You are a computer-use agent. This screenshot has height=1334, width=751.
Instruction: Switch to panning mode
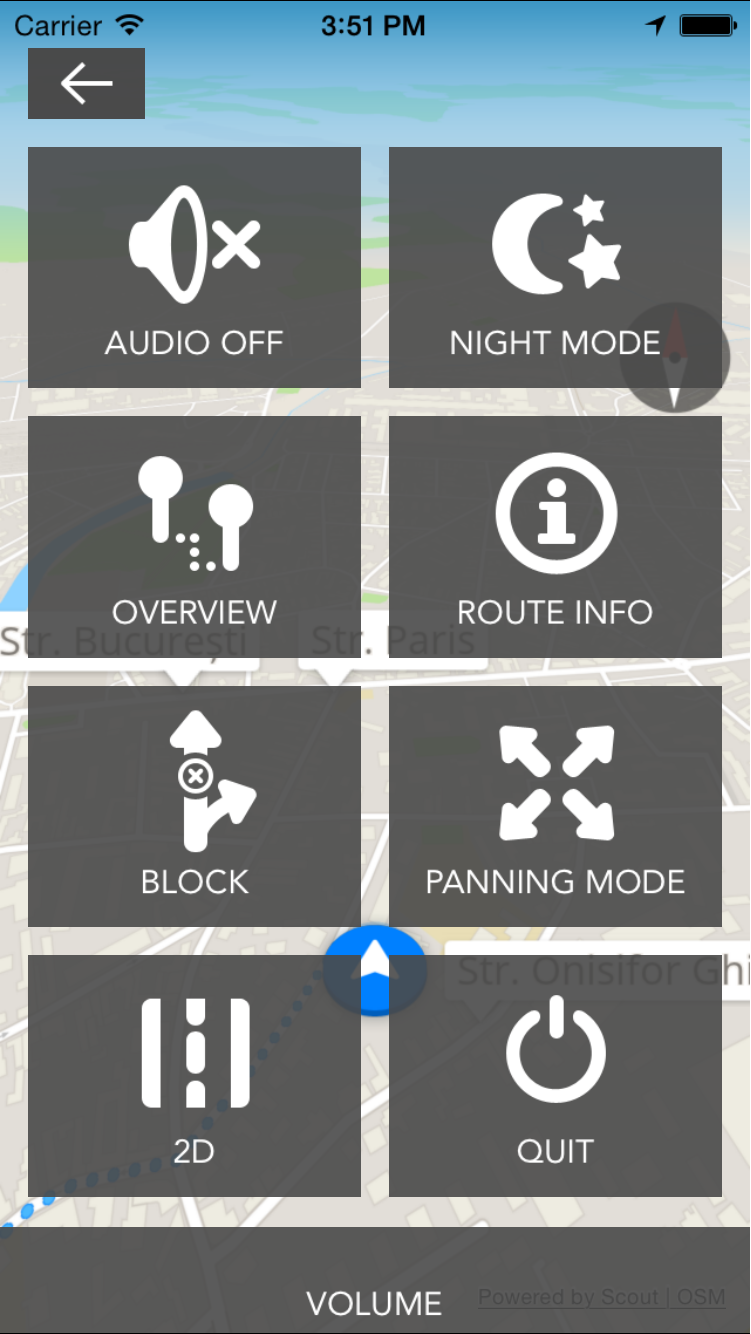[555, 806]
